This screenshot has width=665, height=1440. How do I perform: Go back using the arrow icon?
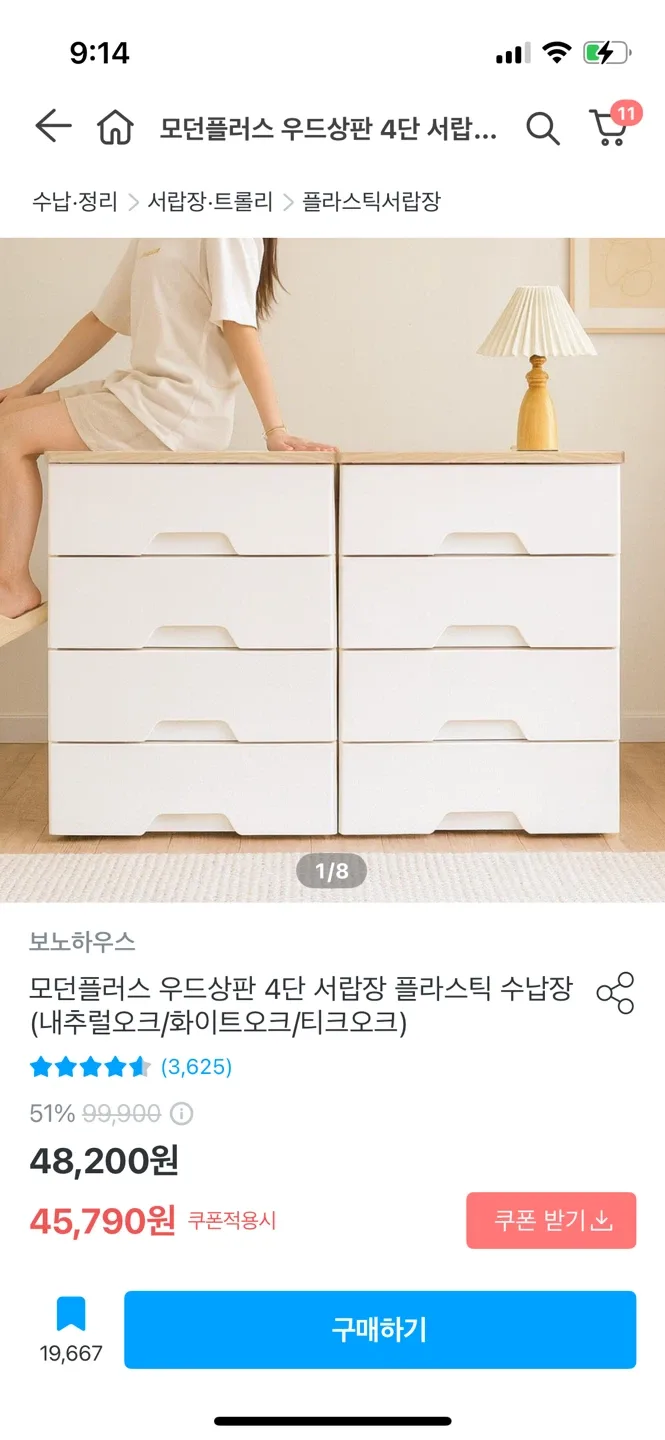coord(53,127)
